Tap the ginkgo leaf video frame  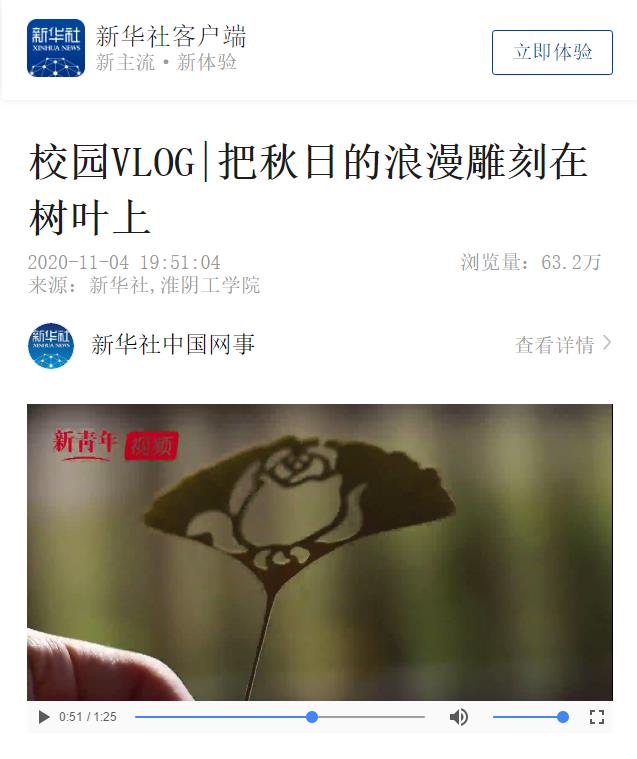(x=319, y=550)
